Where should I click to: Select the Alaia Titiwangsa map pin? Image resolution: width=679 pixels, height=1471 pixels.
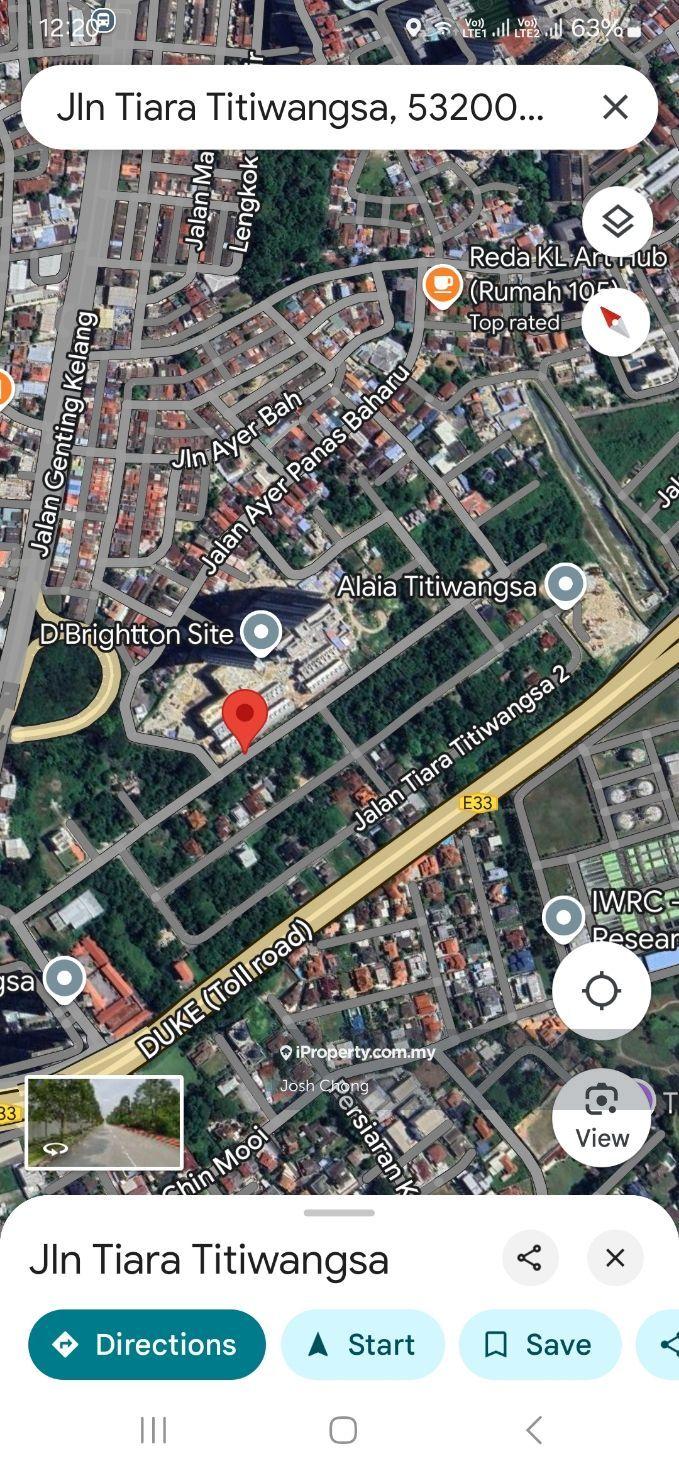(x=565, y=584)
